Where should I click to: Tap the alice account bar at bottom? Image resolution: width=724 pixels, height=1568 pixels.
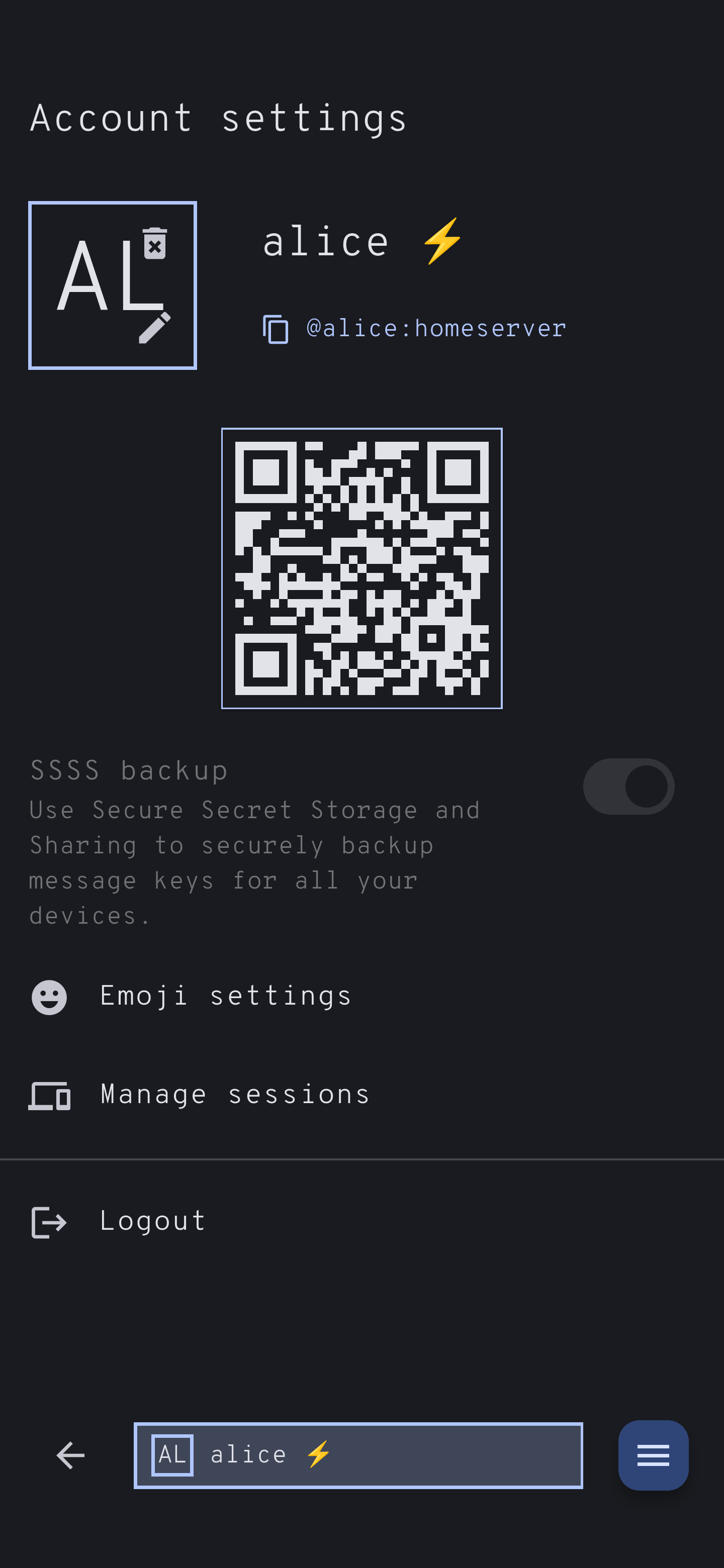point(358,1455)
